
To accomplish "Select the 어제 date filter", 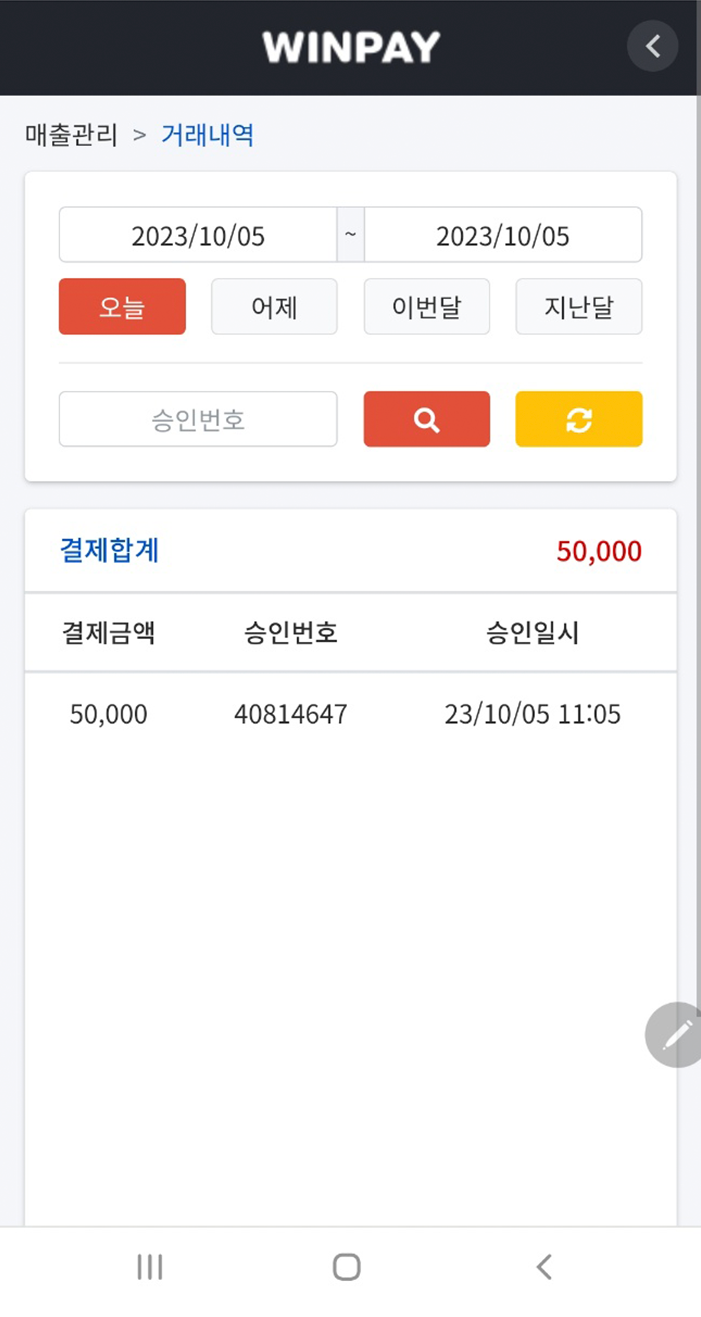I will point(274,306).
